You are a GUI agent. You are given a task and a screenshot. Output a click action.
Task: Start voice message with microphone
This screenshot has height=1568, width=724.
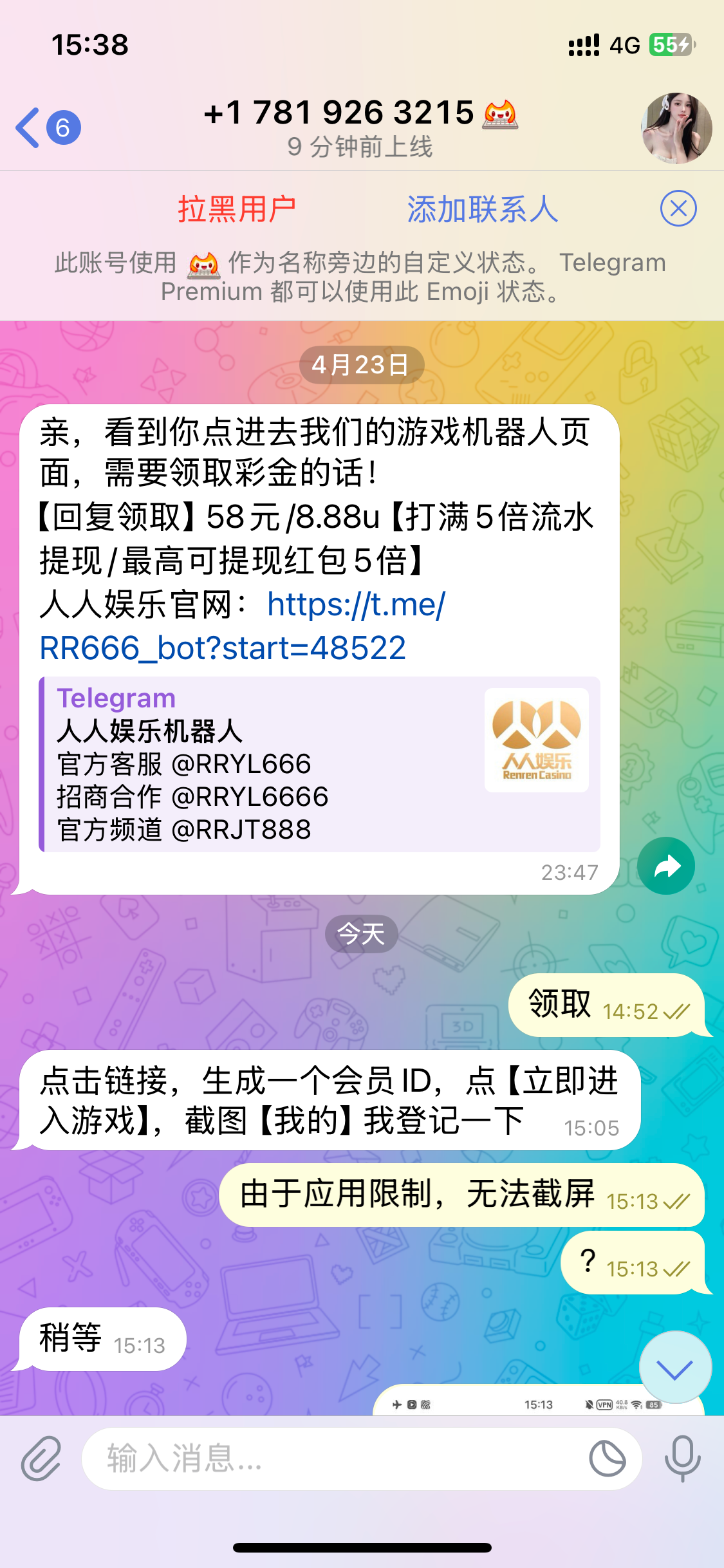[x=682, y=1458]
